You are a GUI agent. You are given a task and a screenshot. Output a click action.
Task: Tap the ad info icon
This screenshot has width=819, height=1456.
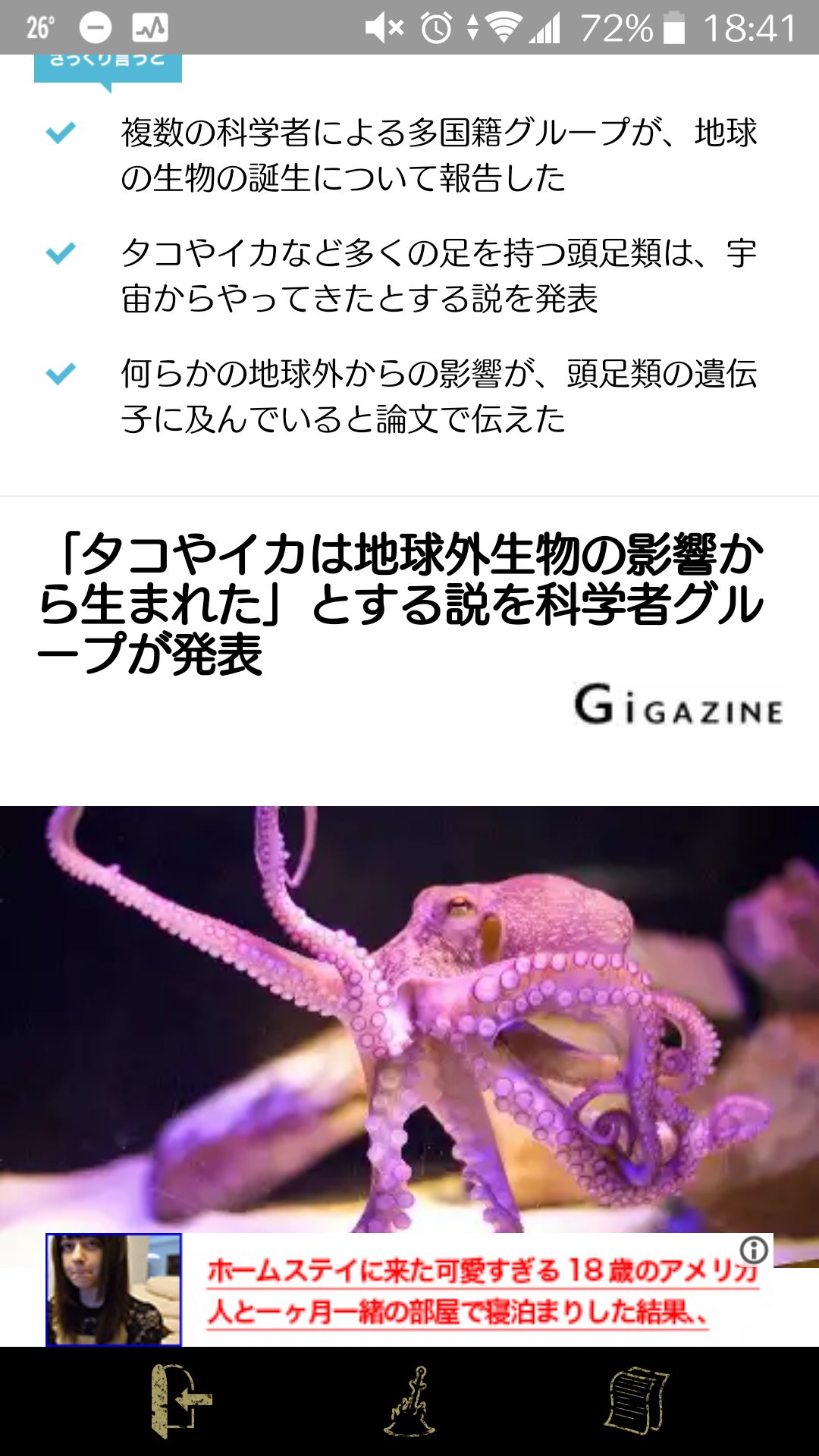754,1250
